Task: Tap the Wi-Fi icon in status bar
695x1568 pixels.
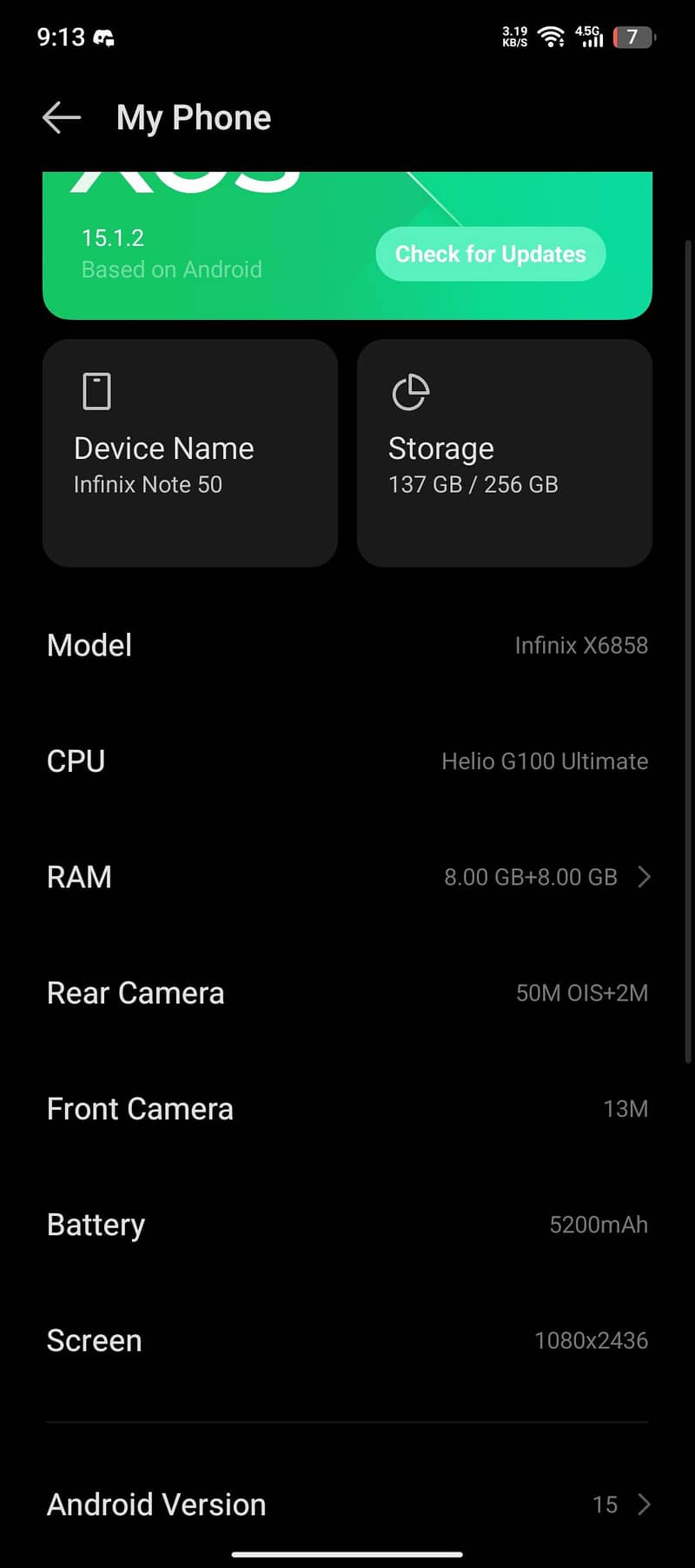Action: tap(553, 37)
